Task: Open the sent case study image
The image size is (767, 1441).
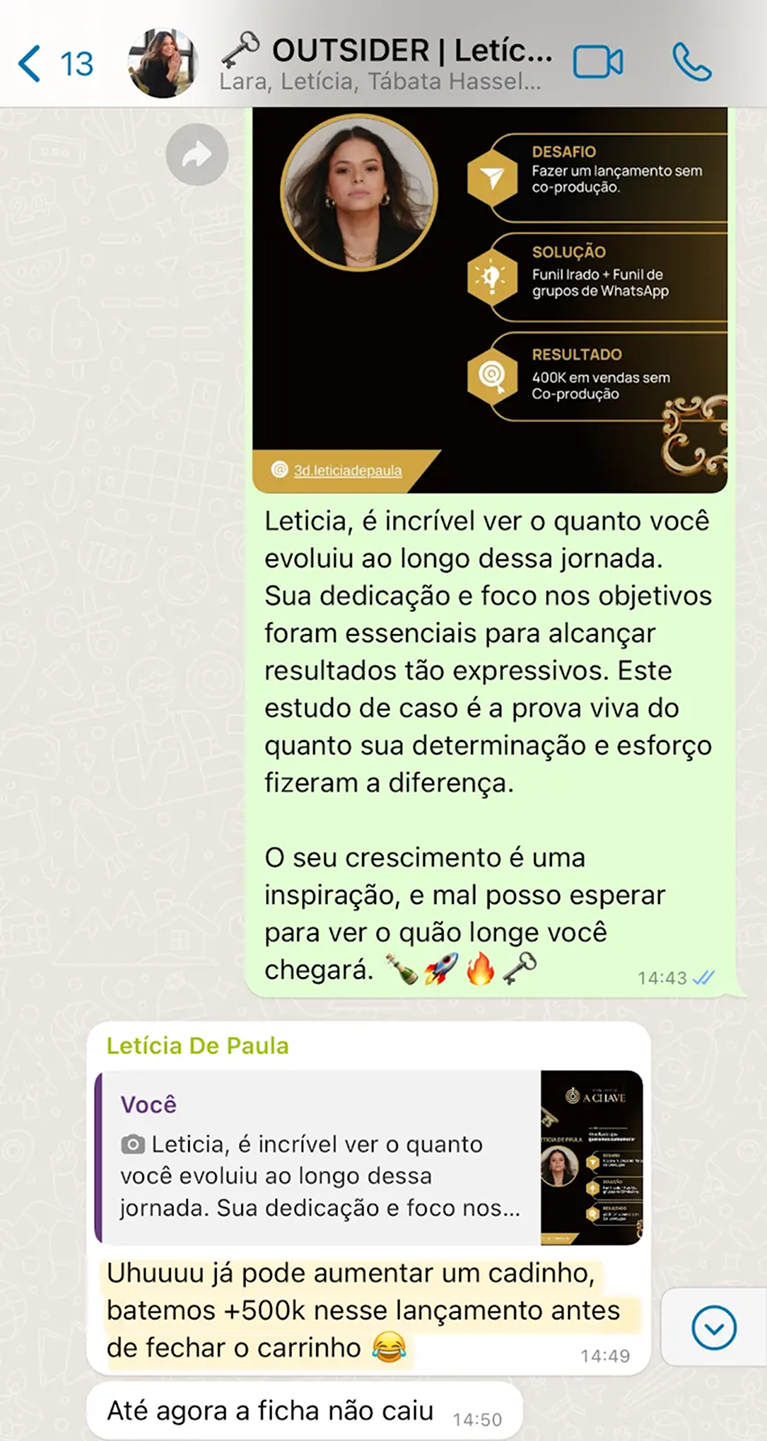Action: pyautogui.click(x=489, y=300)
